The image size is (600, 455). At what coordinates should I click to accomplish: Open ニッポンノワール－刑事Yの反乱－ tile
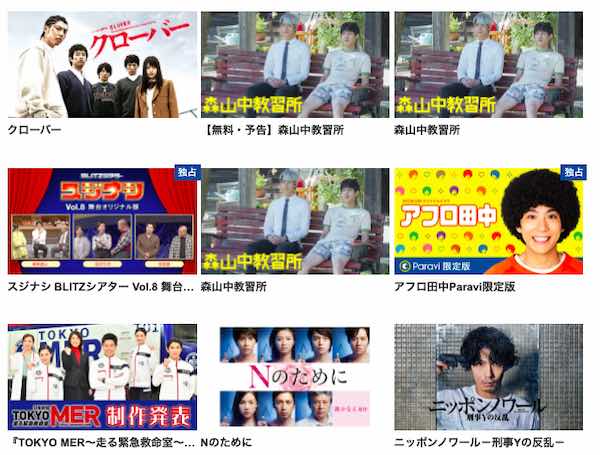click(x=489, y=376)
